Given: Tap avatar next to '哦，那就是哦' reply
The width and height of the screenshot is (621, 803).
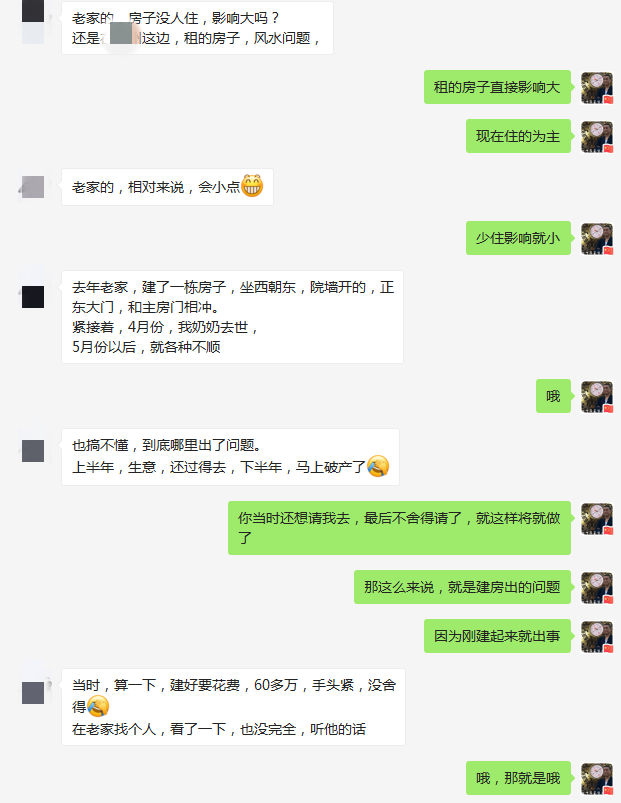Looking at the screenshot, I should tap(596, 778).
